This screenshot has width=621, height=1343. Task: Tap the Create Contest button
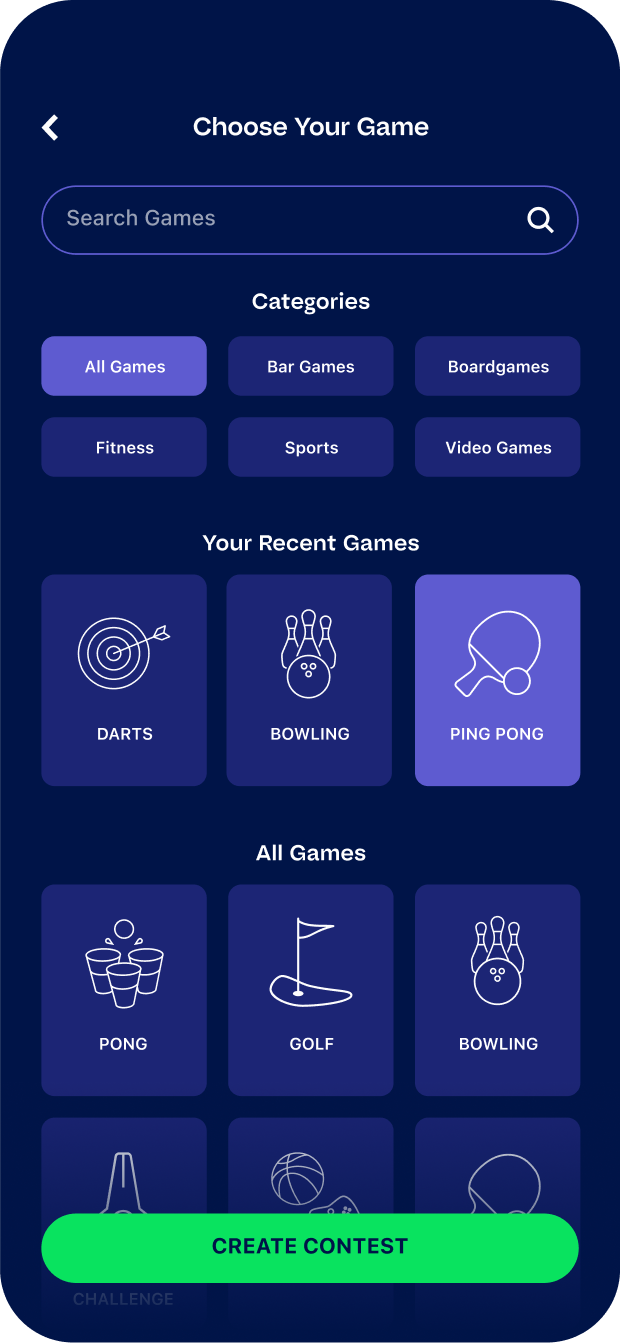point(310,1247)
